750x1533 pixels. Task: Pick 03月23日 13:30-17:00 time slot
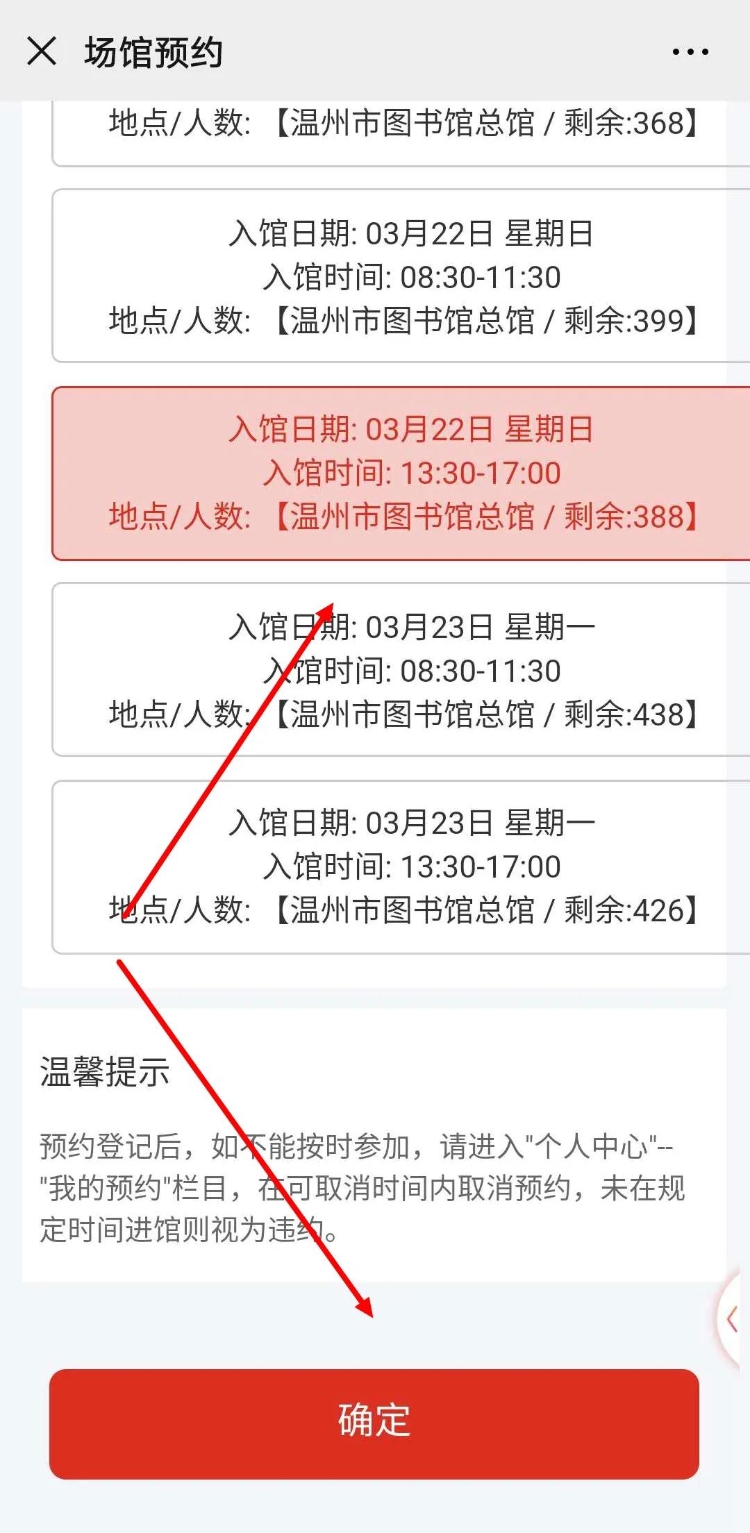[402, 867]
